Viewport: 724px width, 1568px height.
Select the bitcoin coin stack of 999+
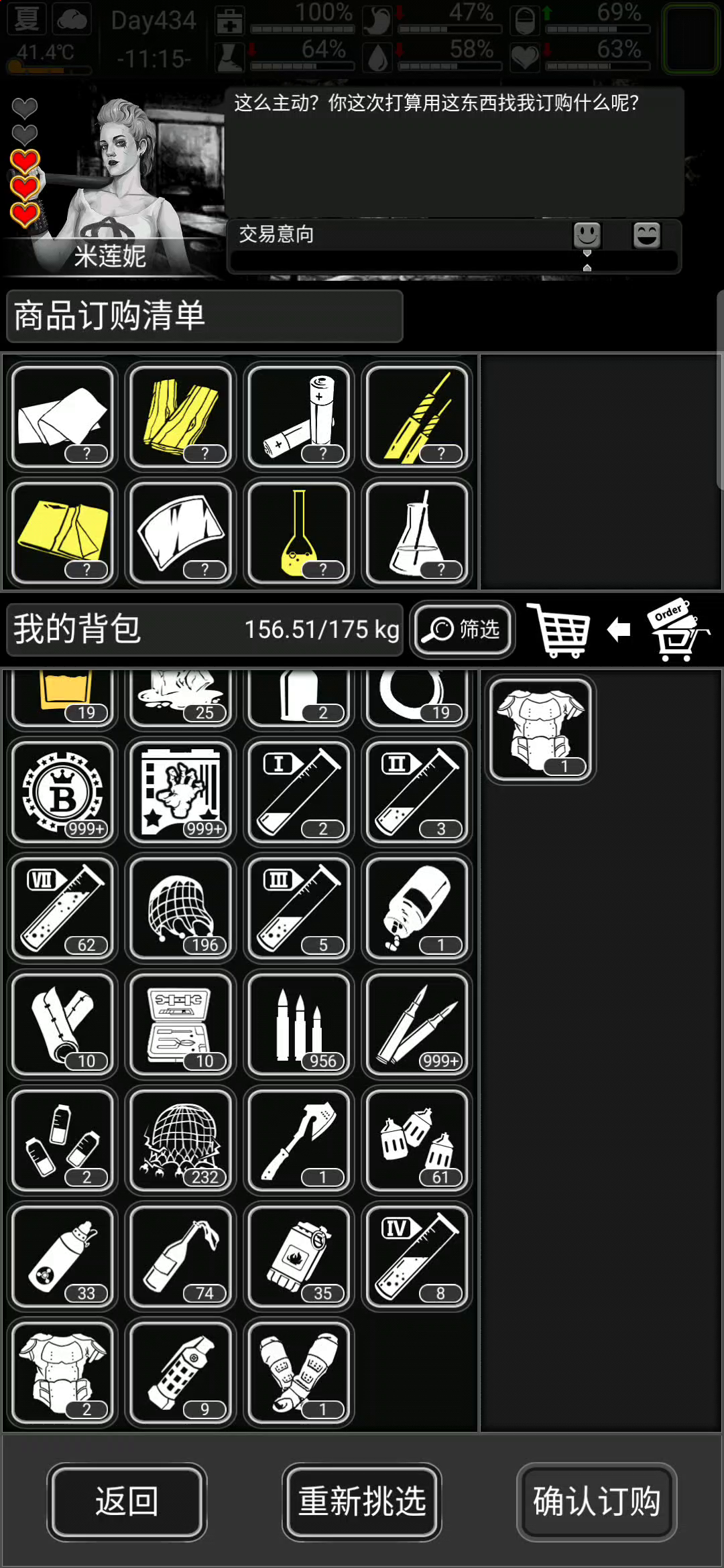62,792
